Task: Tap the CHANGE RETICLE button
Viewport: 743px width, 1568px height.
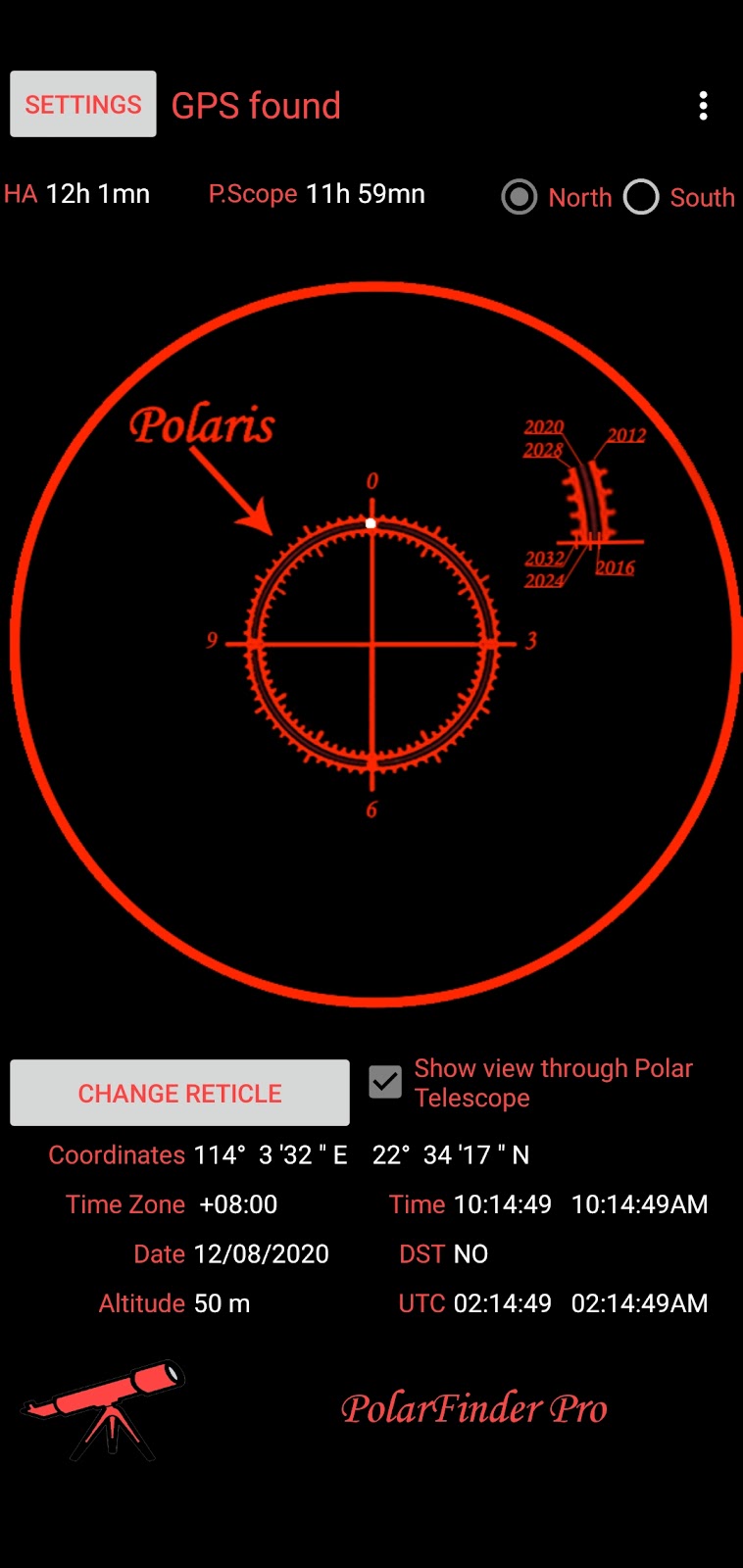Action: pyautogui.click(x=179, y=1093)
